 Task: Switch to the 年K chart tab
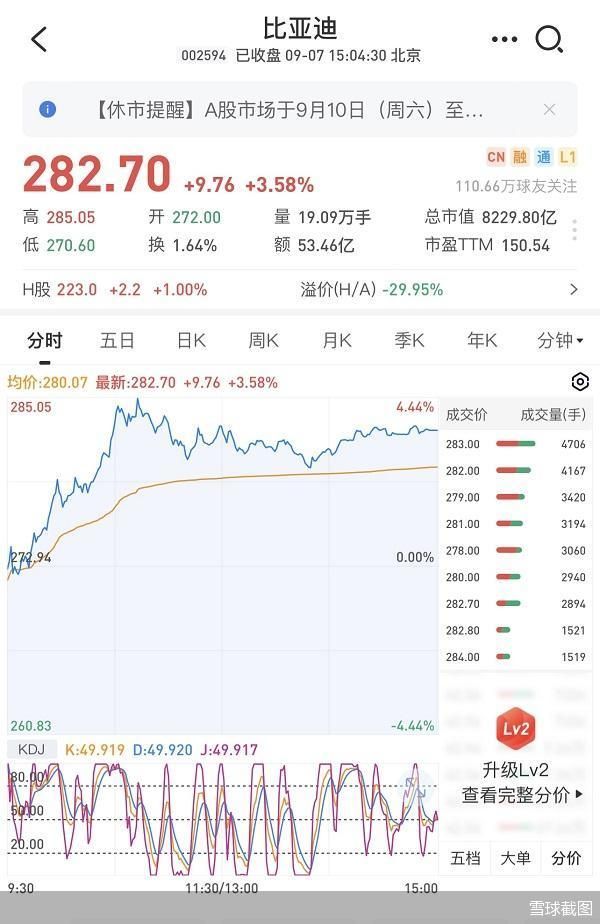coord(482,340)
